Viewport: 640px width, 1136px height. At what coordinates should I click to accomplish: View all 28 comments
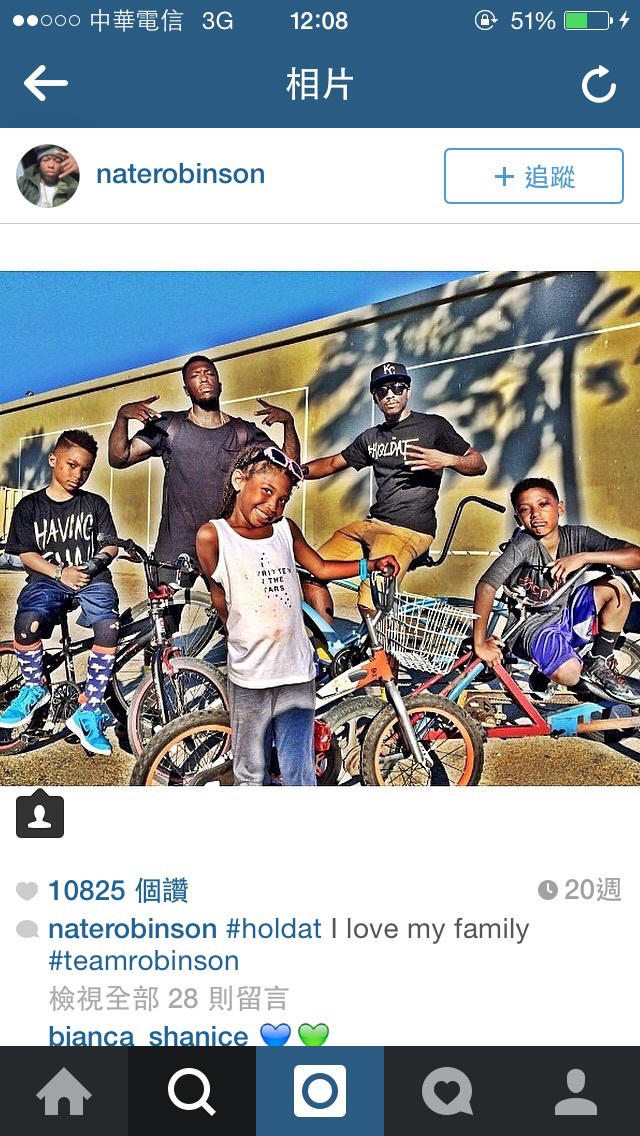pyautogui.click(x=168, y=999)
